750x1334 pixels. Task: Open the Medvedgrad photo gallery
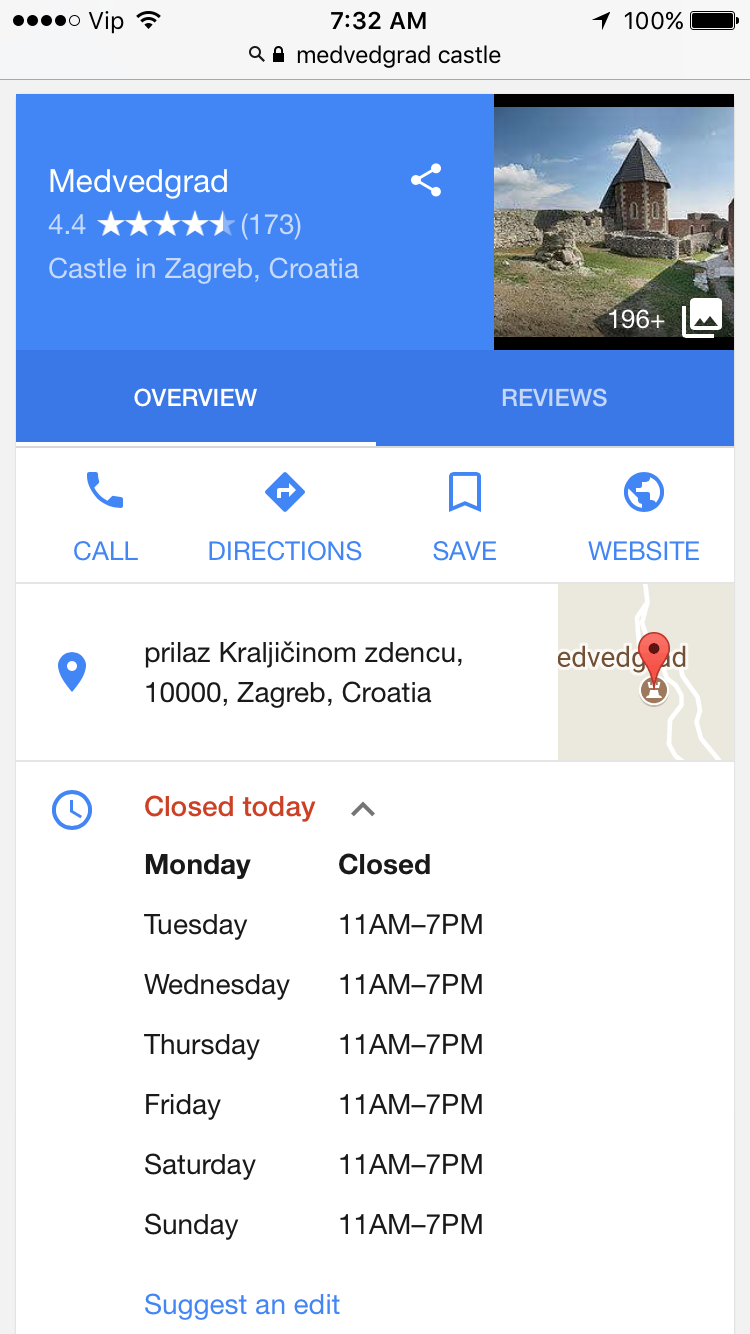[614, 222]
